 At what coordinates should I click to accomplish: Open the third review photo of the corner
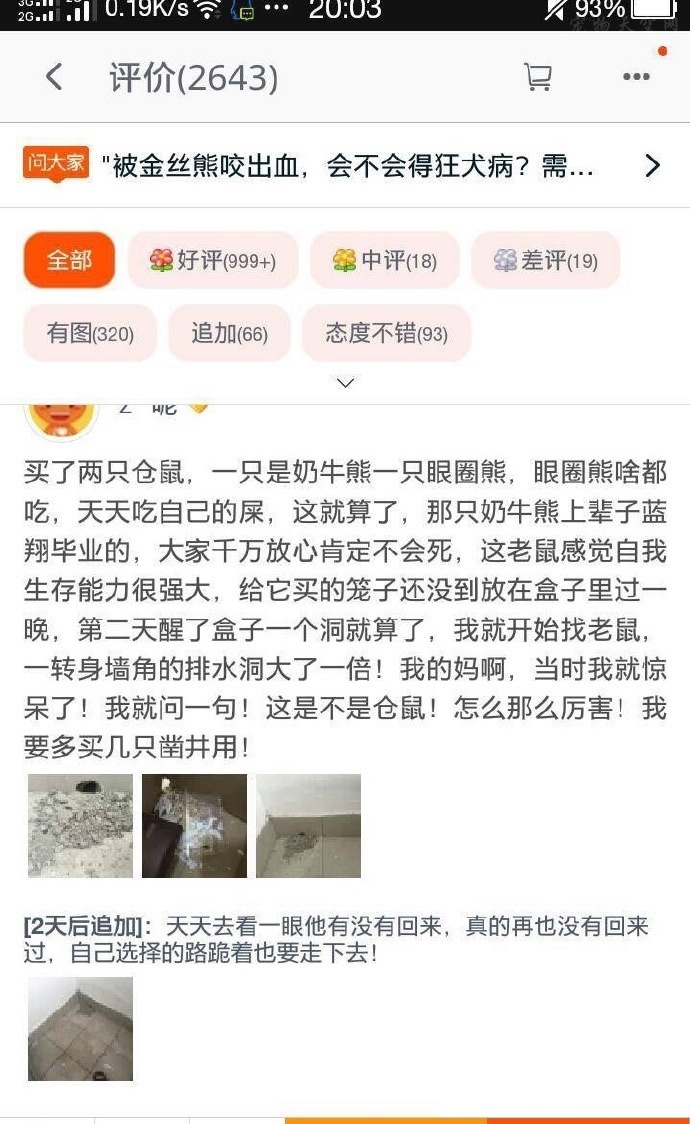click(308, 826)
